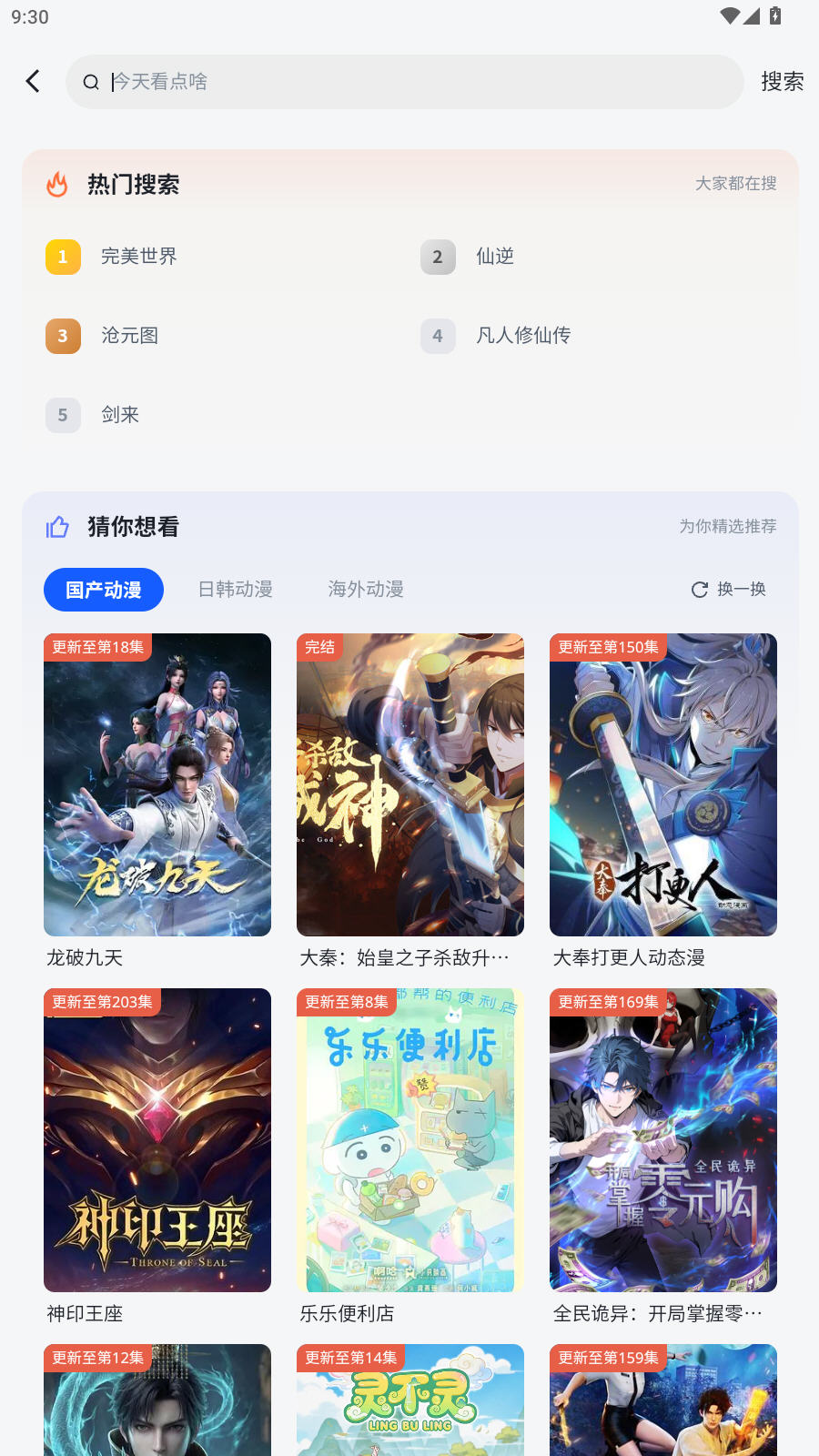Refresh recommendations with 换一换
Viewport: 819px width, 1456px height.
click(729, 590)
